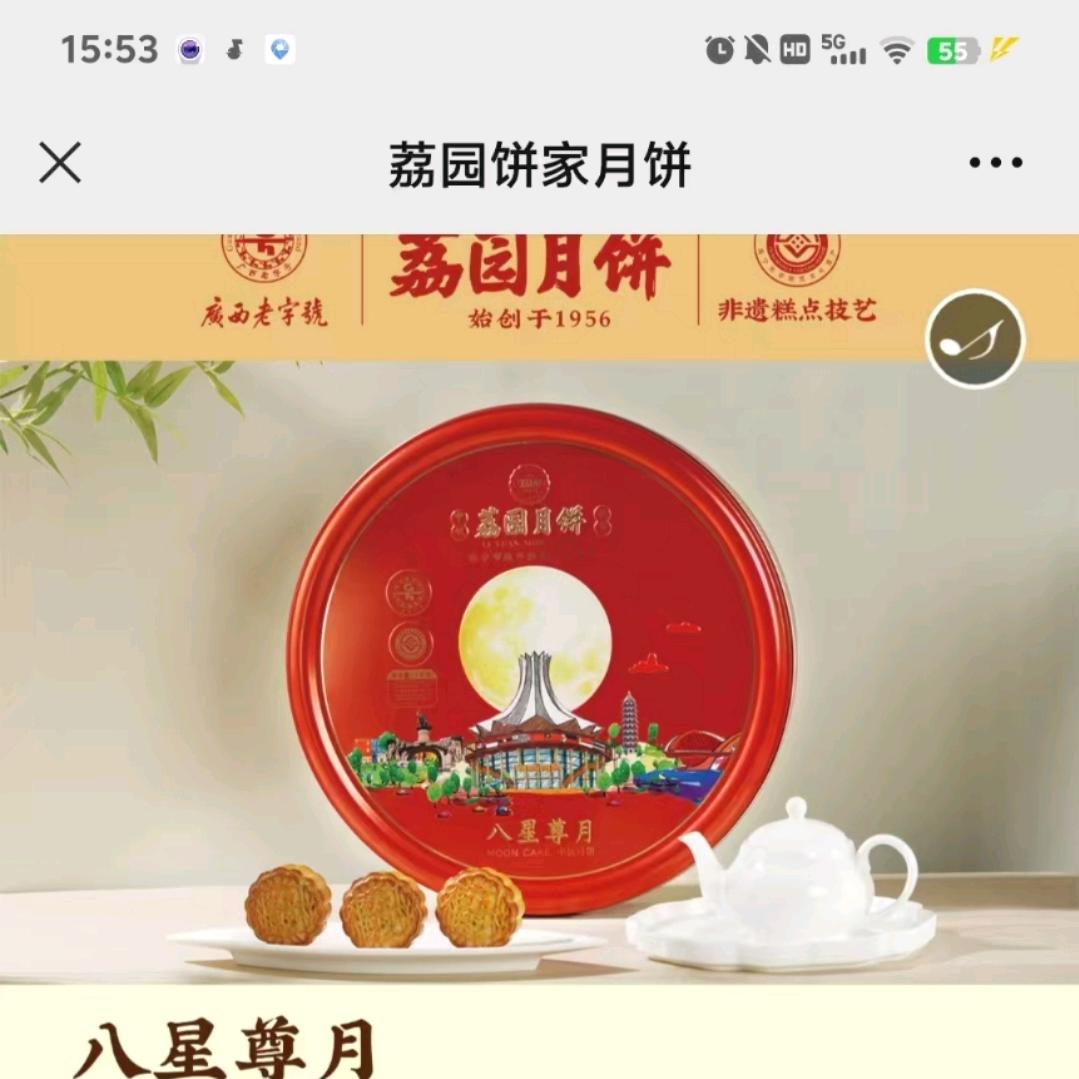Open the three-dot overflow menu
1079x1079 pixels.
(995, 163)
